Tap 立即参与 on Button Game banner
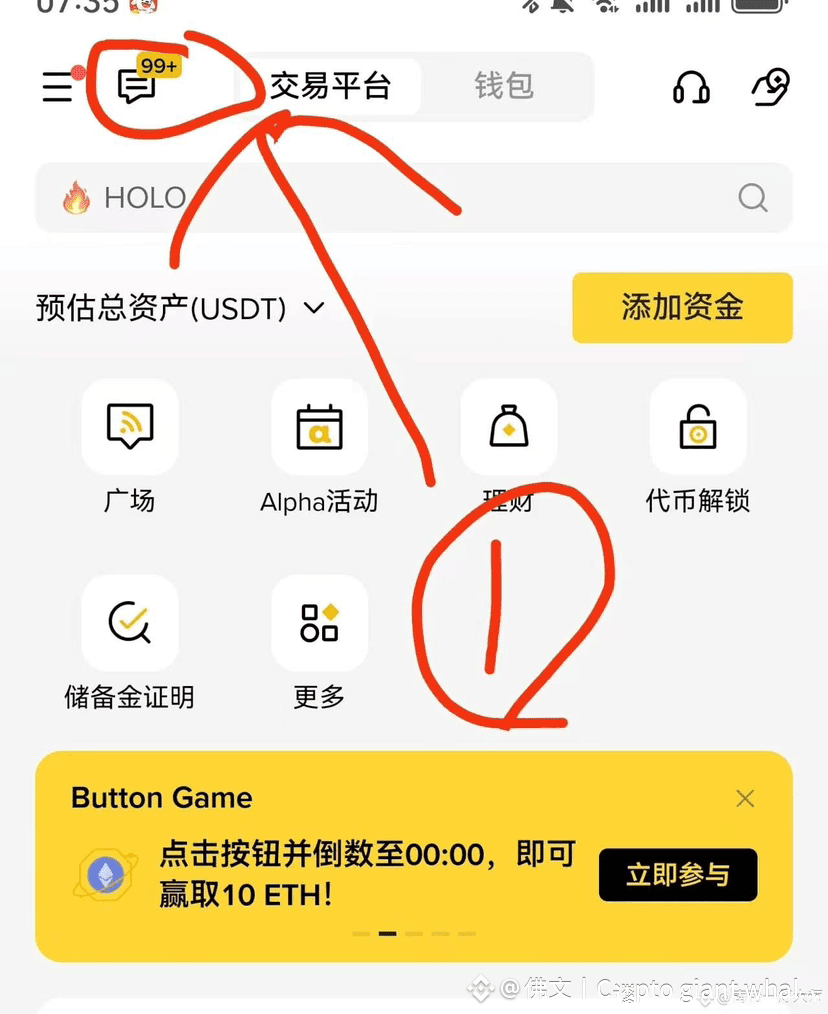Image resolution: width=828 pixels, height=1014 pixels. point(677,875)
